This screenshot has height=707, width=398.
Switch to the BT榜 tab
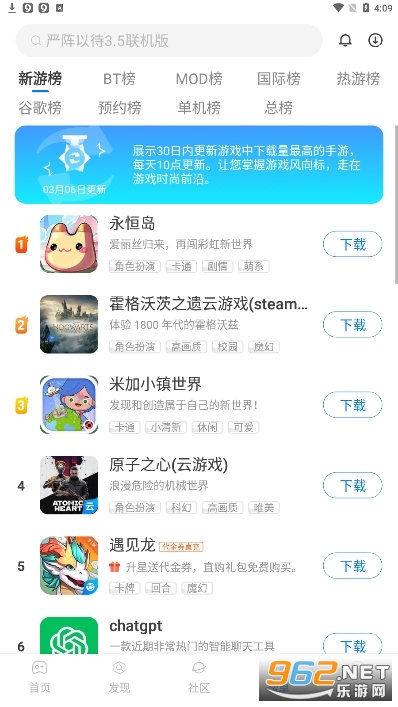click(119, 79)
